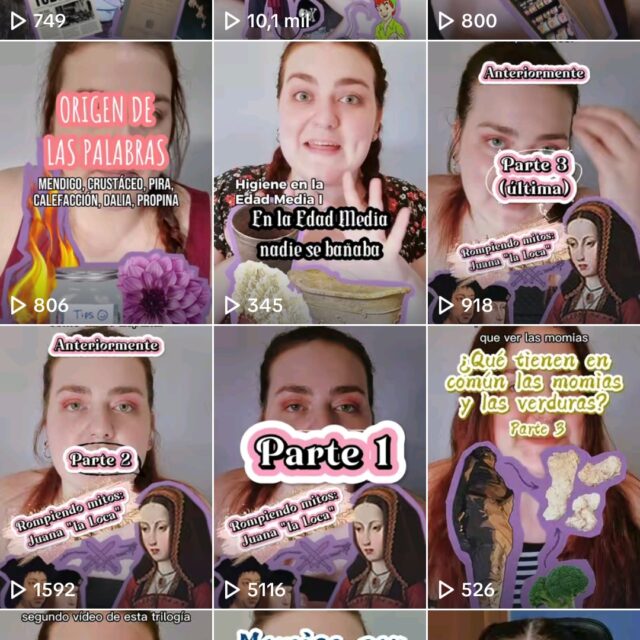Screen dimensions: 640x640
Task: Play Juana la Loca Parte 1 video
Action: click(320, 467)
